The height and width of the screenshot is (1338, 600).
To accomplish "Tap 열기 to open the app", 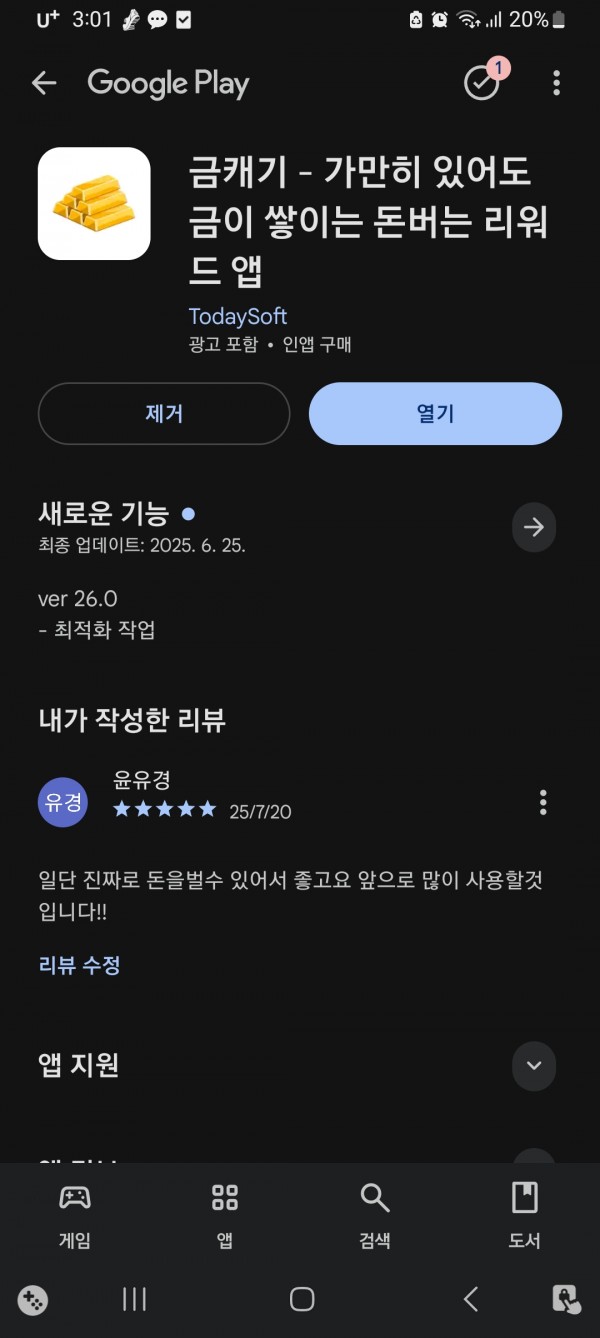I will click(x=435, y=413).
